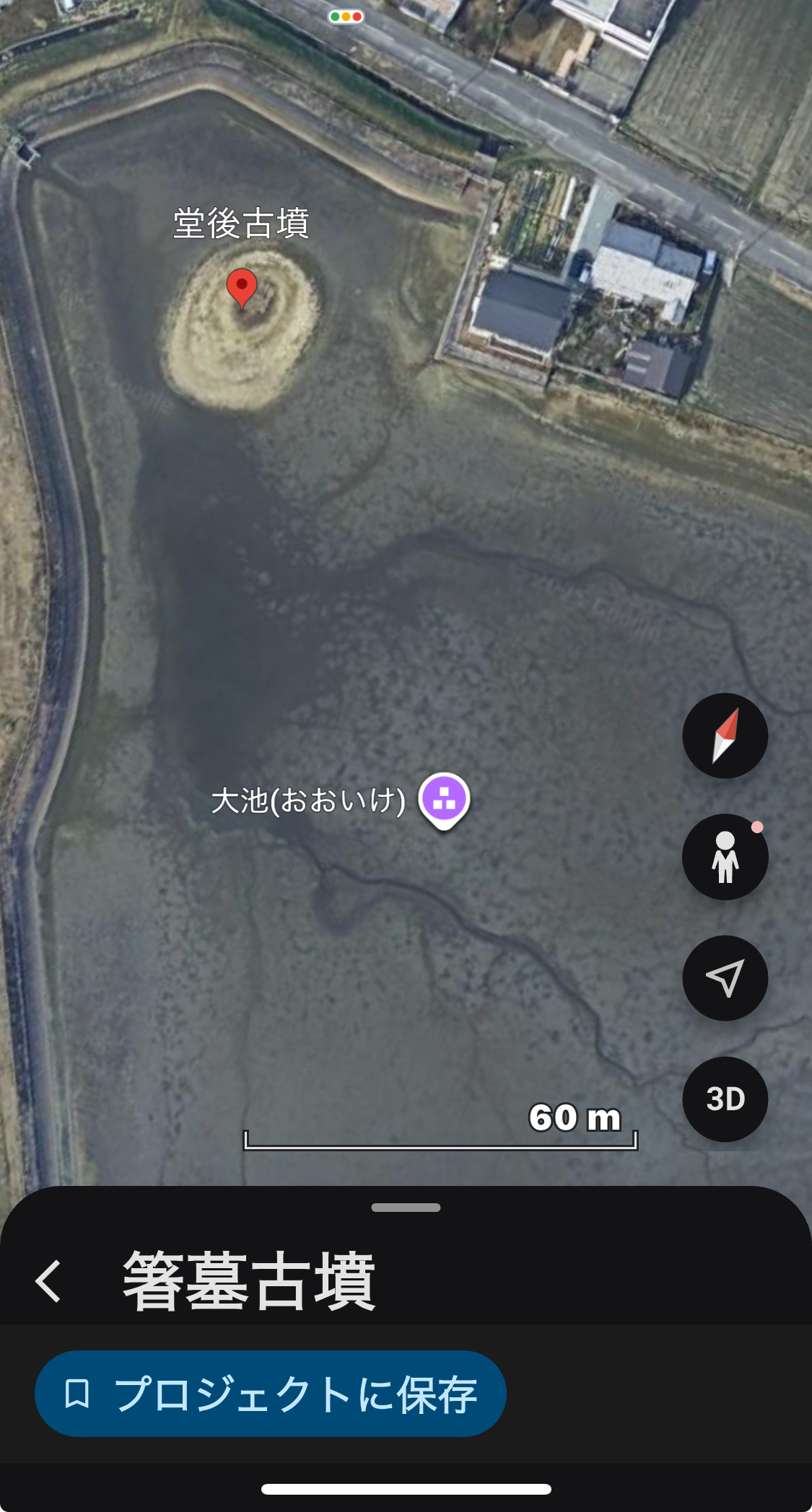
Task: Fly to my current location
Action: click(x=725, y=978)
